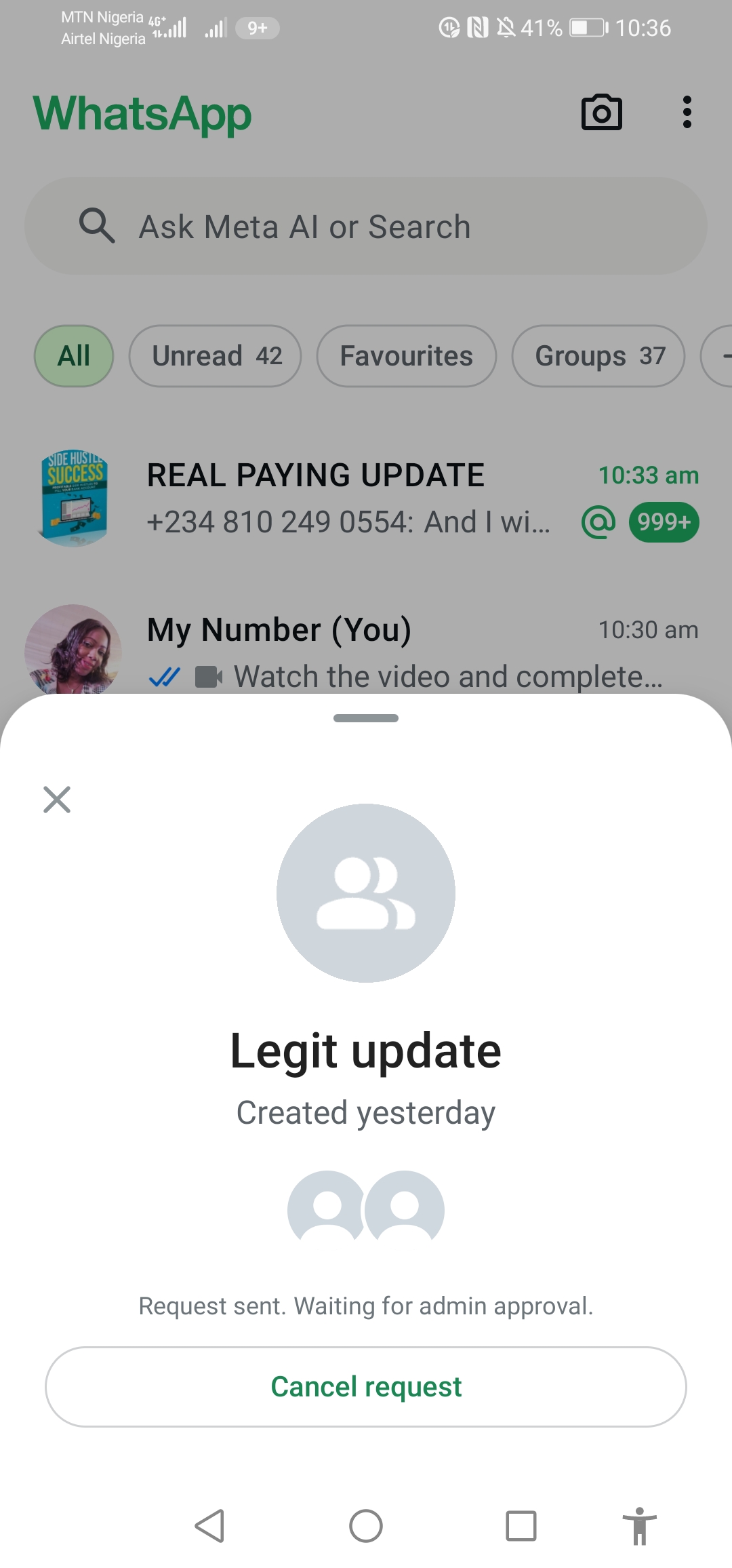
Task: Select the All chats filter
Action: 74,356
